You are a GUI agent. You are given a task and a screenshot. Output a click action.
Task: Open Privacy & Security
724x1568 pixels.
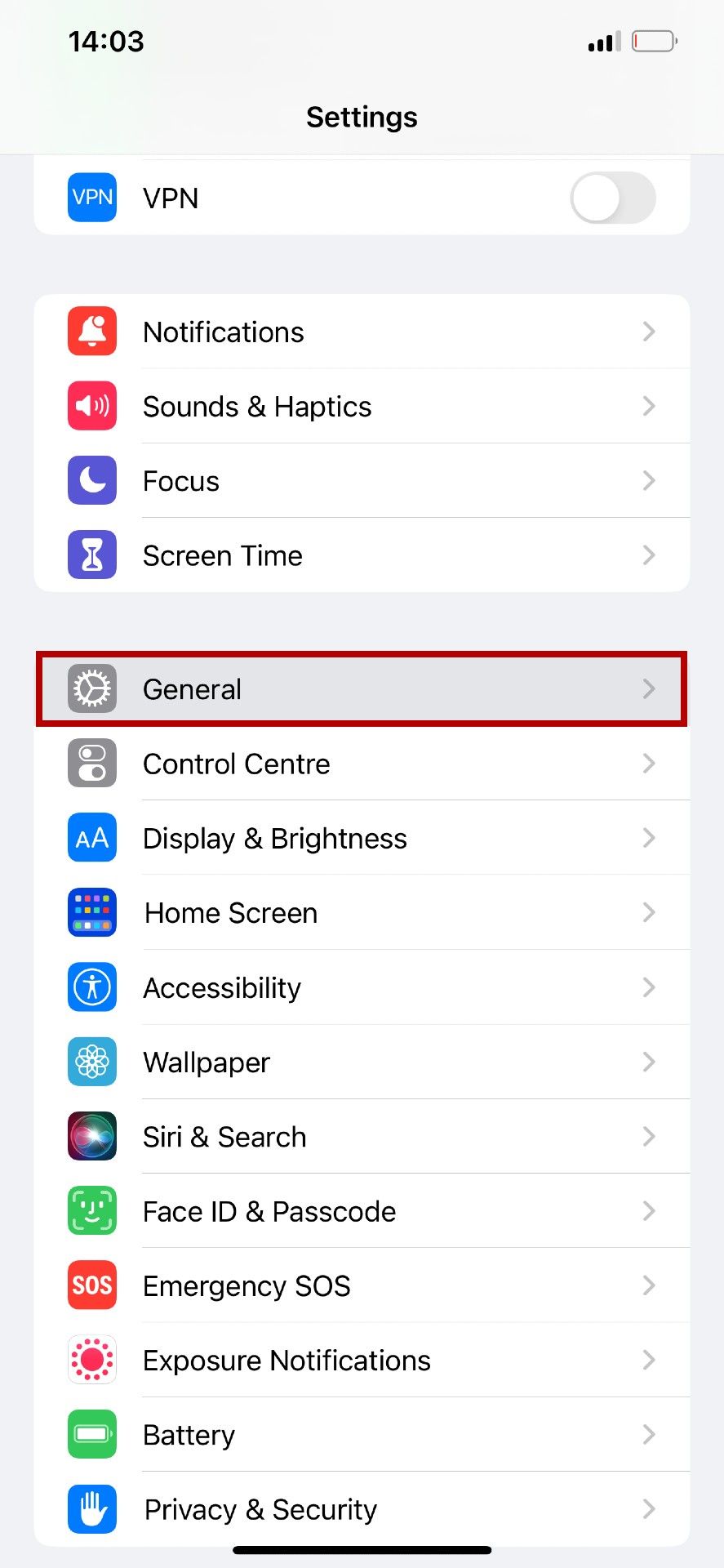pyautogui.click(x=362, y=1509)
